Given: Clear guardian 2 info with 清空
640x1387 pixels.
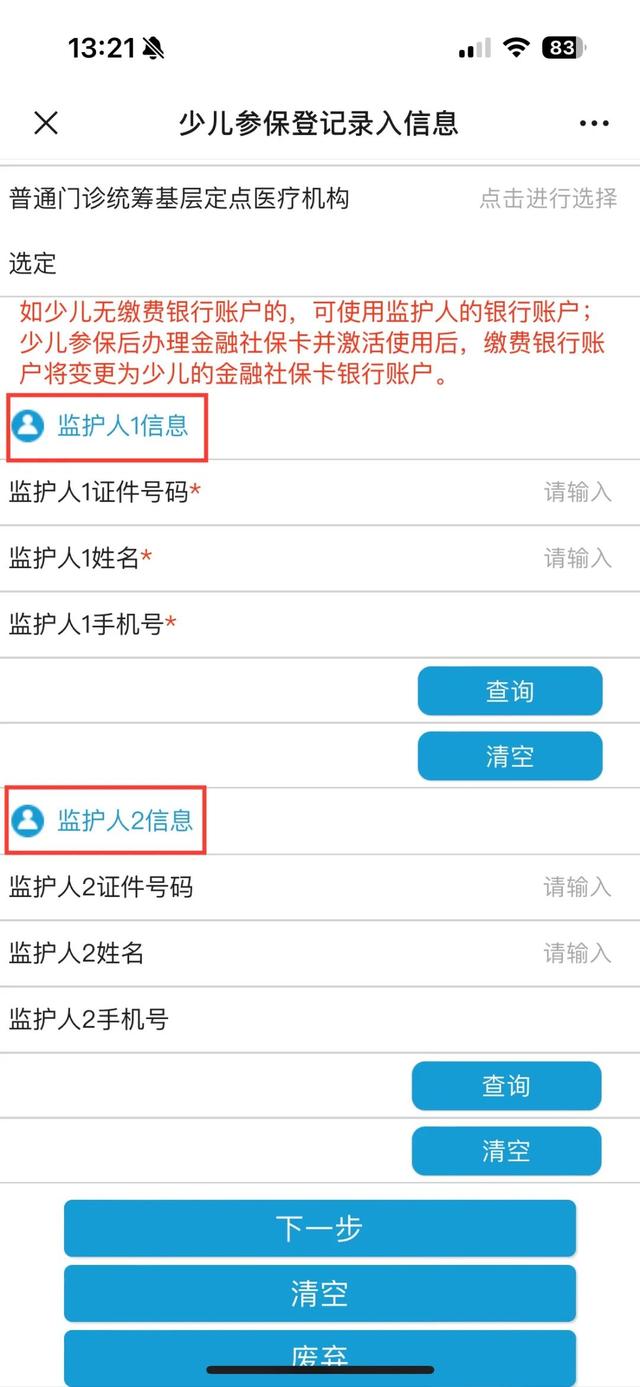Looking at the screenshot, I should [507, 1151].
